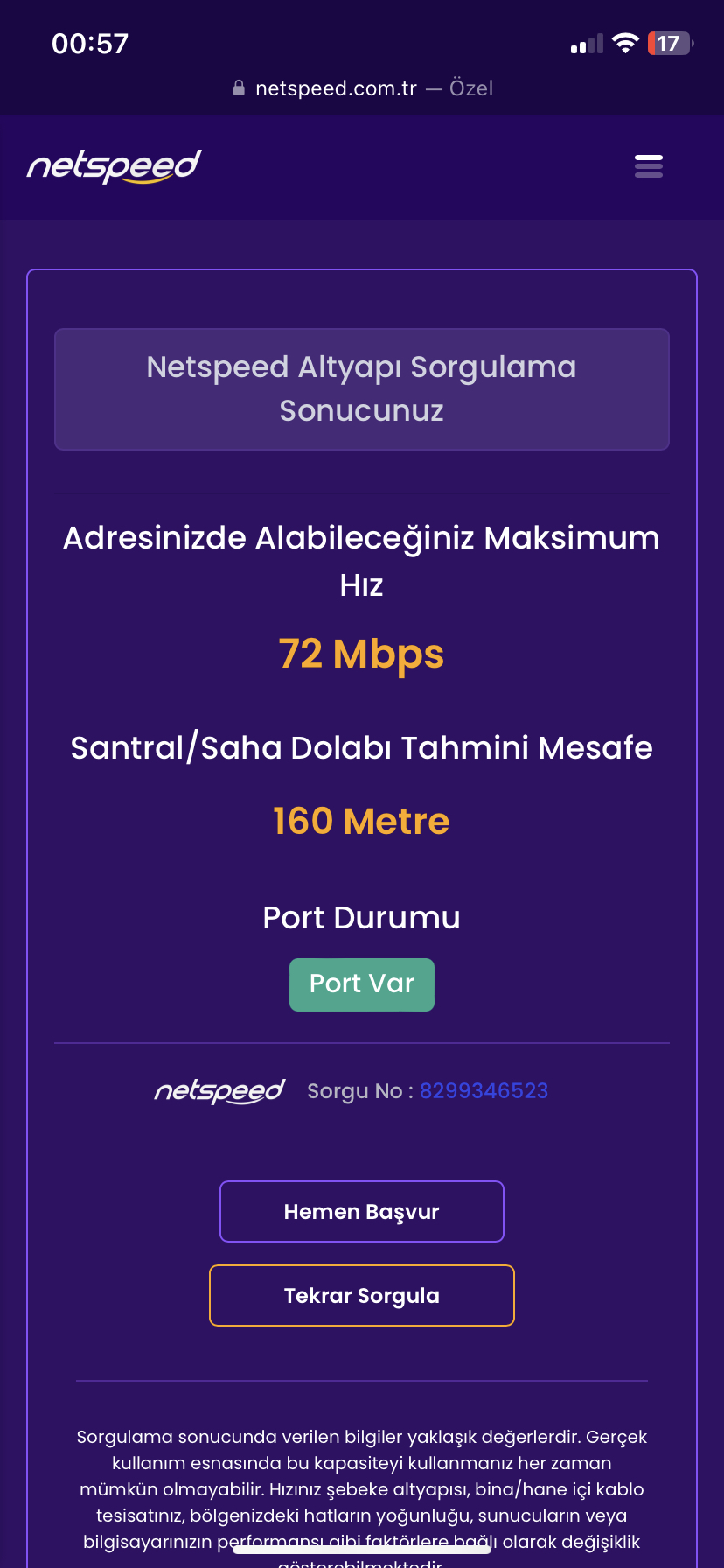Screen dimensions: 724x1568
Task: Tap the Netspeed logo in the header
Action: pyautogui.click(x=115, y=165)
